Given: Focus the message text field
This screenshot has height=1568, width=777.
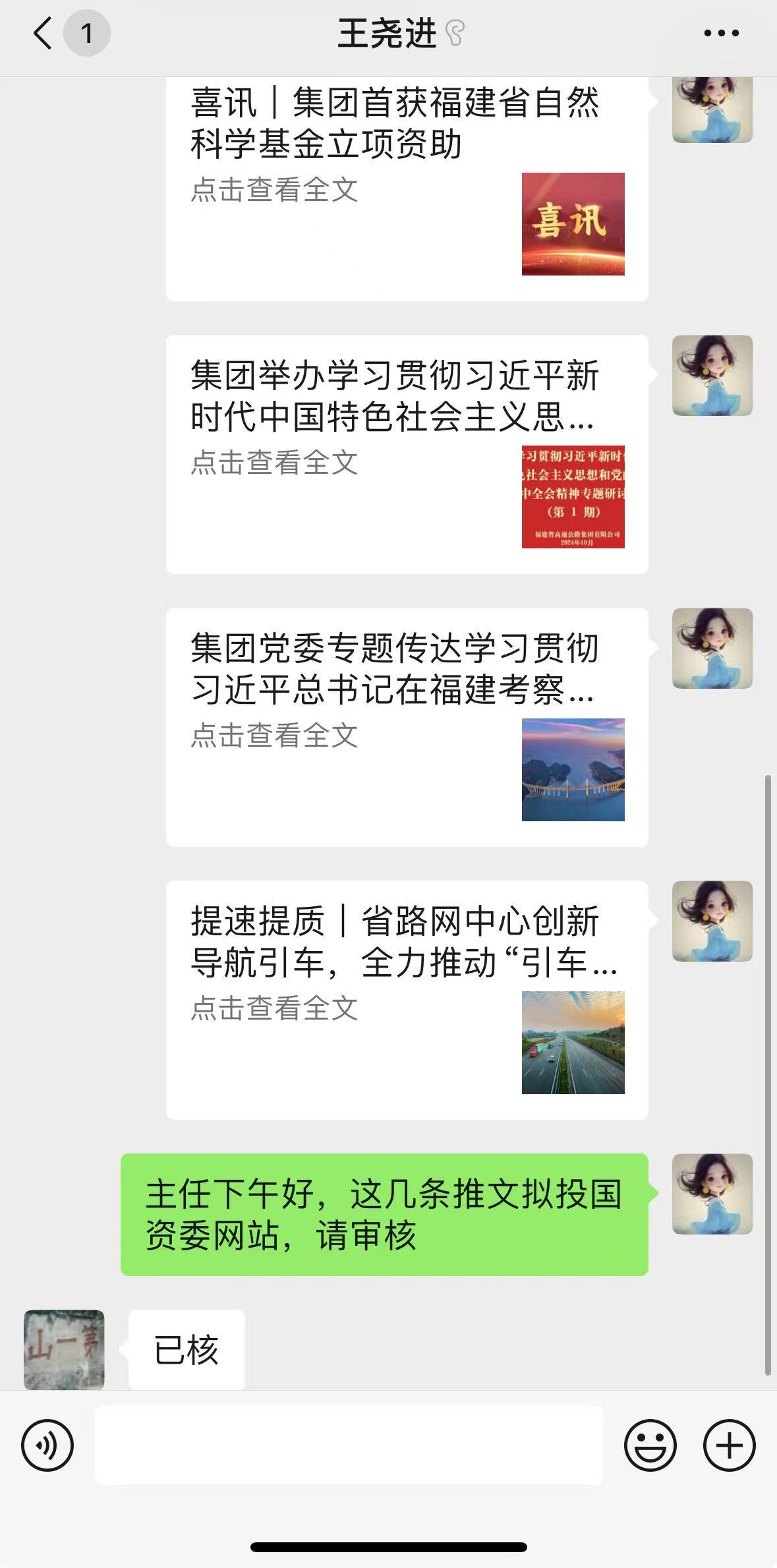Looking at the screenshot, I should 349,1445.
